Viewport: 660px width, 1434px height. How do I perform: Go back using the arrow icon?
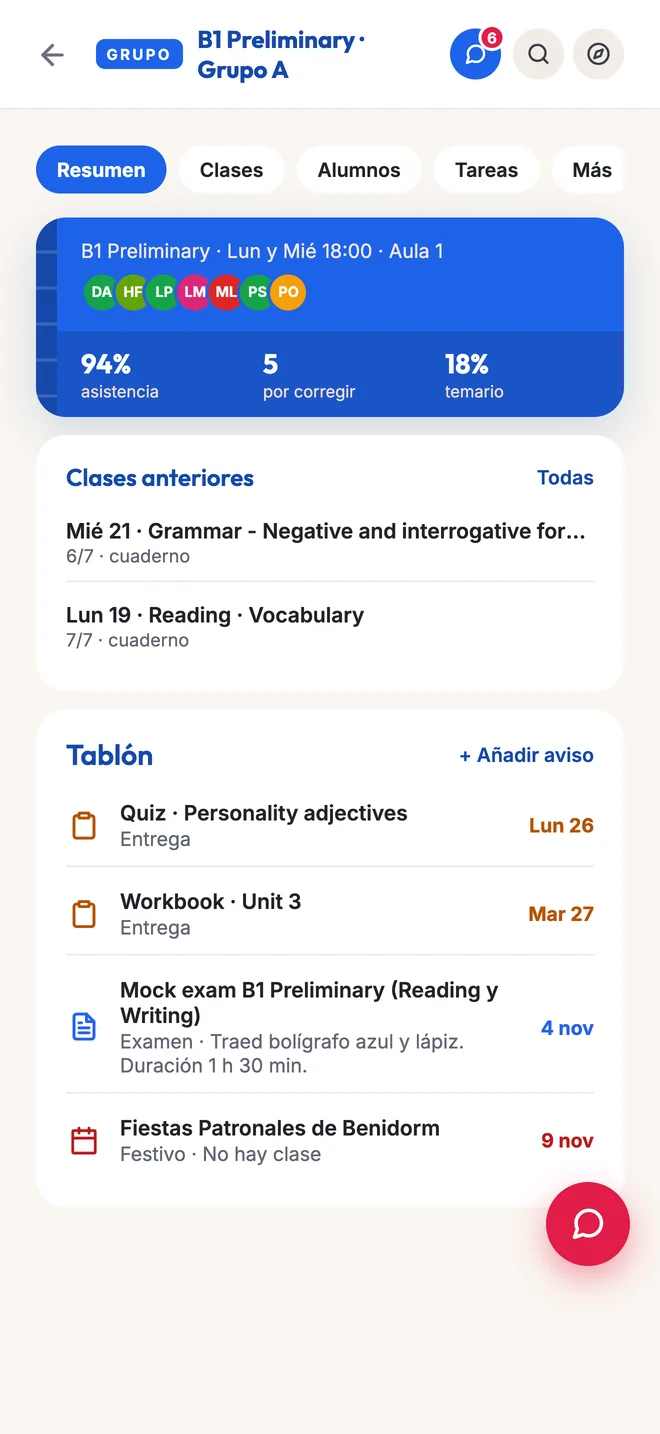[x=52, y=55]
